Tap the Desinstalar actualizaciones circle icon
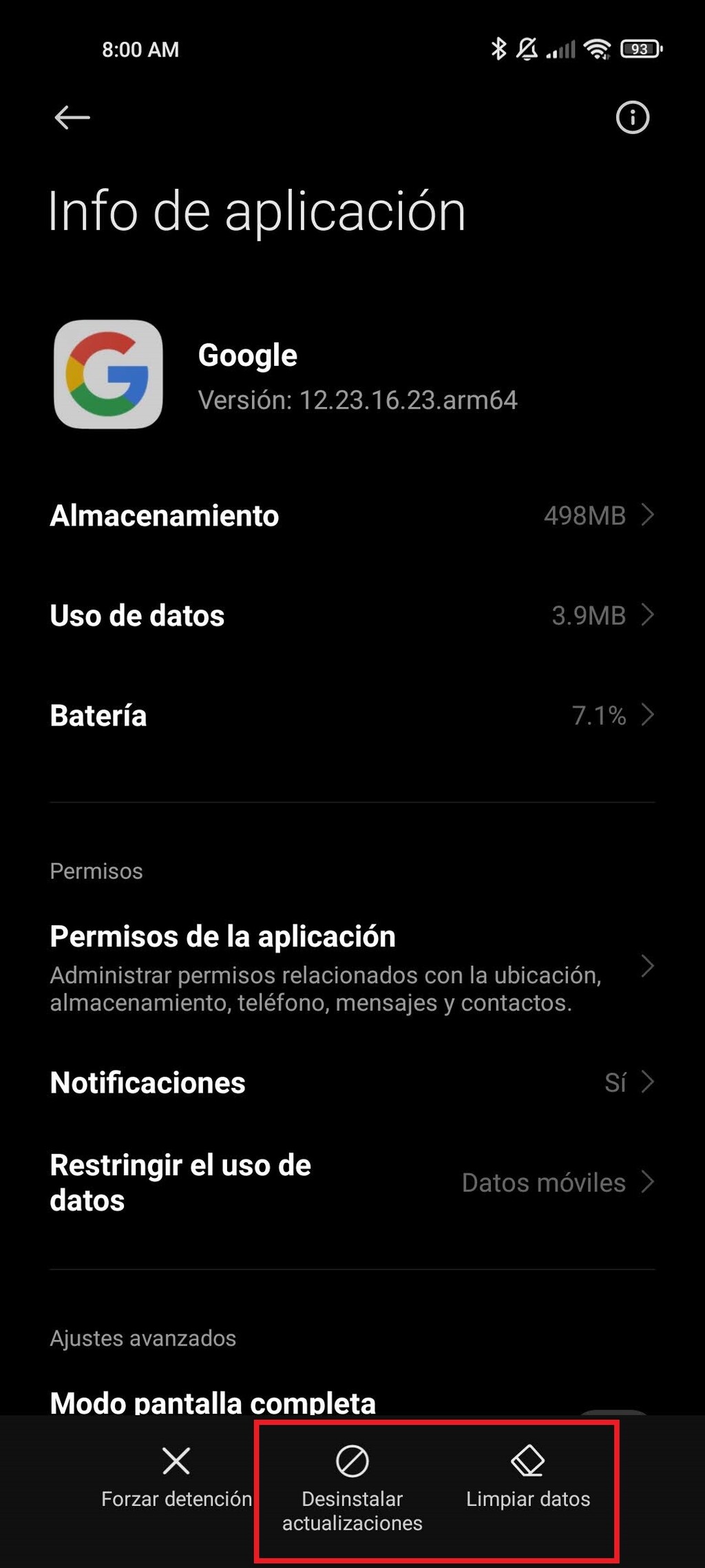 click(x=352, y=1461)
